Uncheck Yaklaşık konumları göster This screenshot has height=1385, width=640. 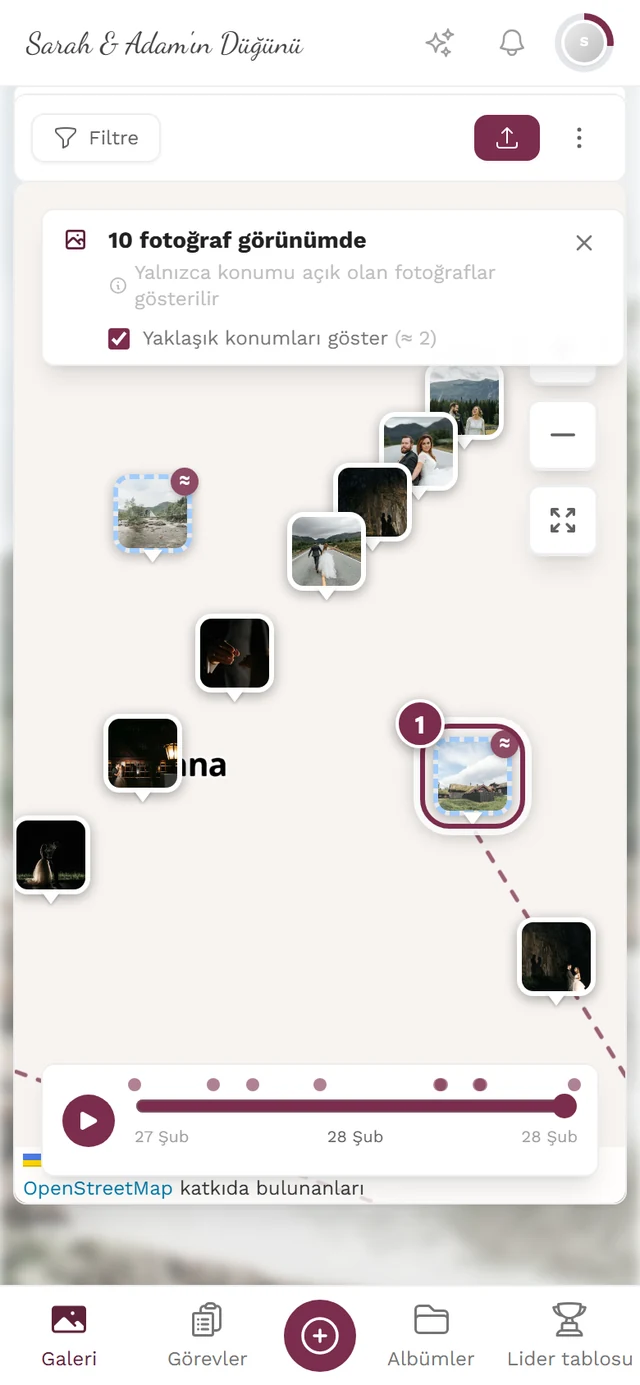coord(119,339)
